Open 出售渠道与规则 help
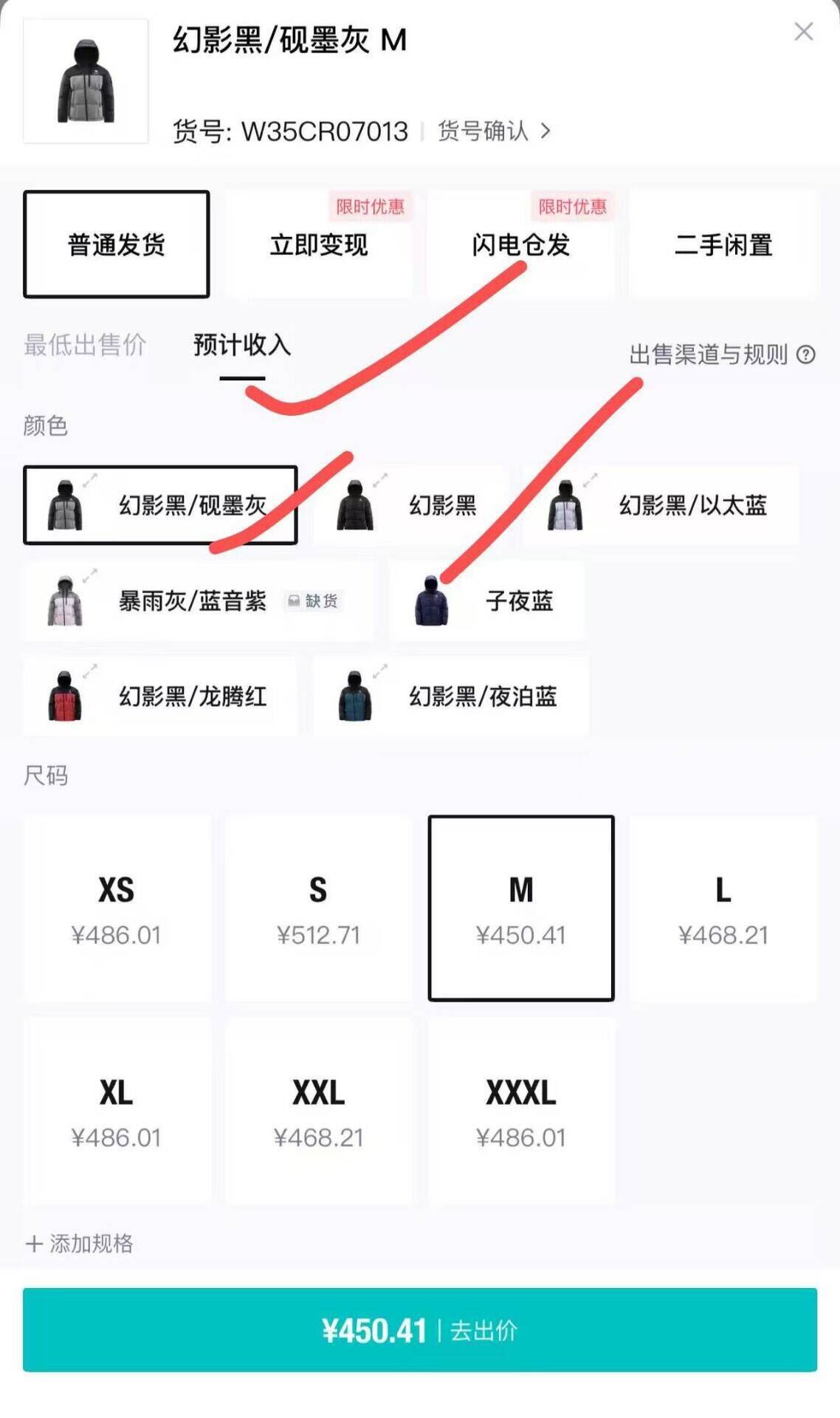This screenshot has height=1418, width=840. (721, 355)
